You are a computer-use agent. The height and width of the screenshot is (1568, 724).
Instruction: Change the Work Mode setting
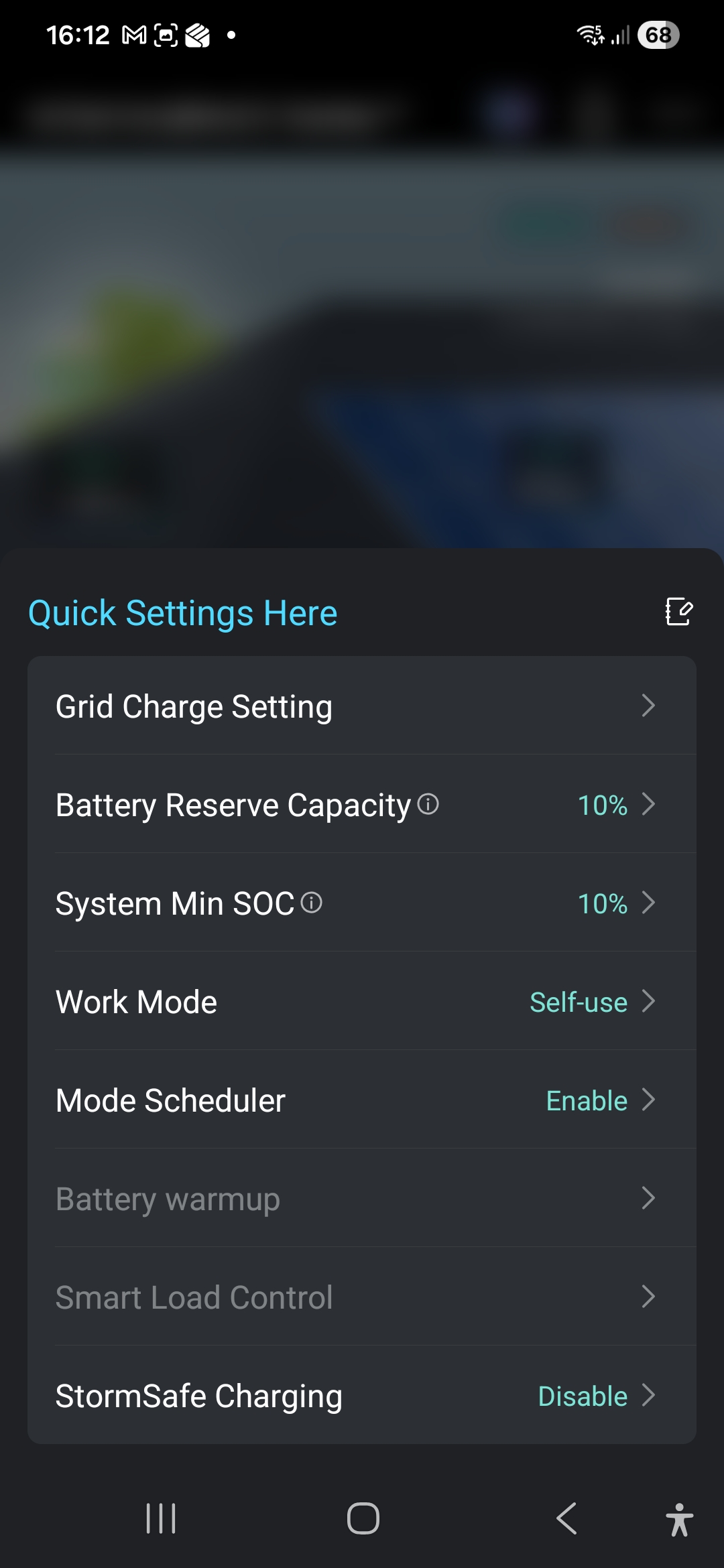(x=362, y=1002)
